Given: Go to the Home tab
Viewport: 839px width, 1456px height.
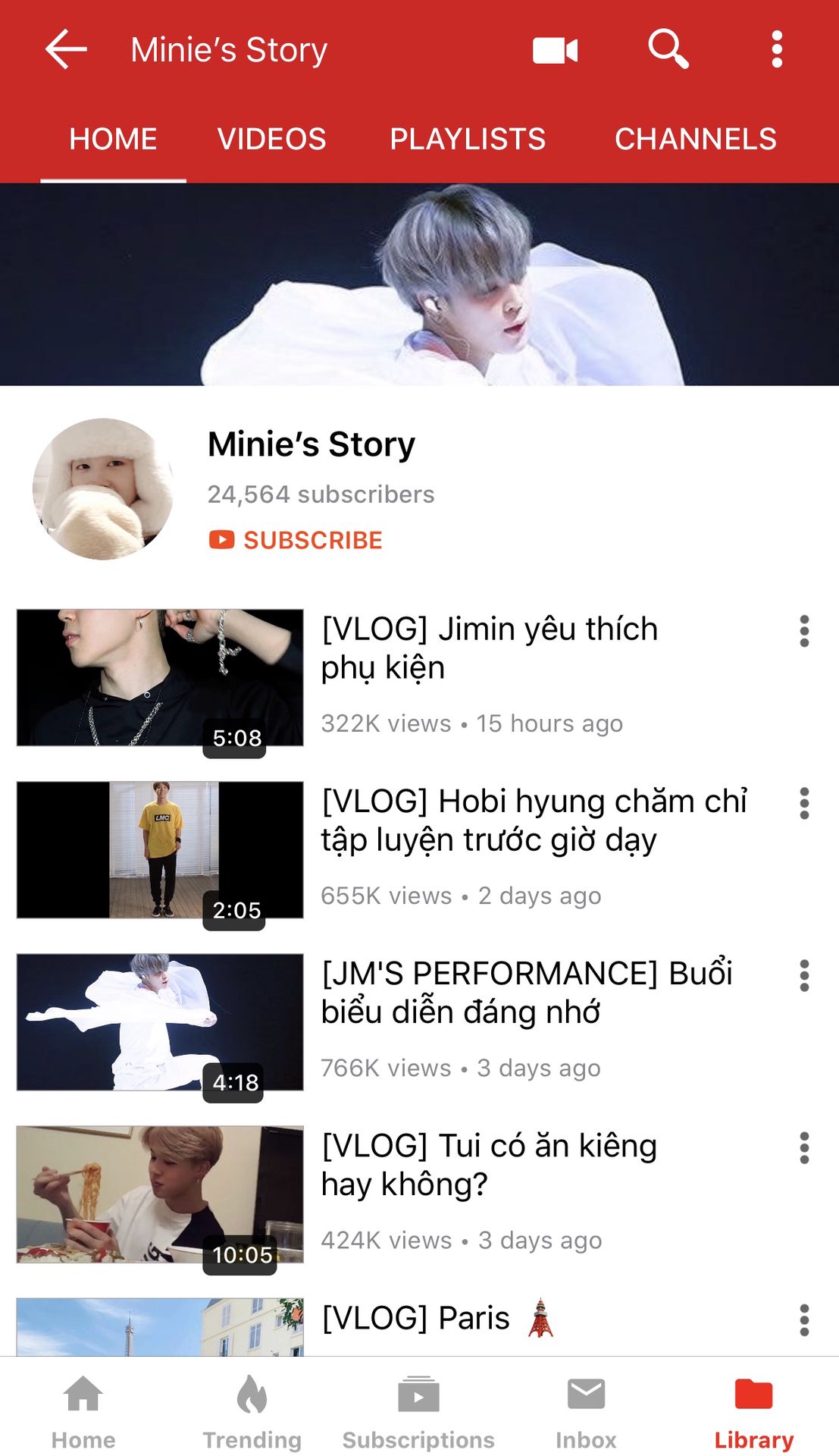Looking at the screenshot, I should pyautogui.click(x=83, y=1412).
